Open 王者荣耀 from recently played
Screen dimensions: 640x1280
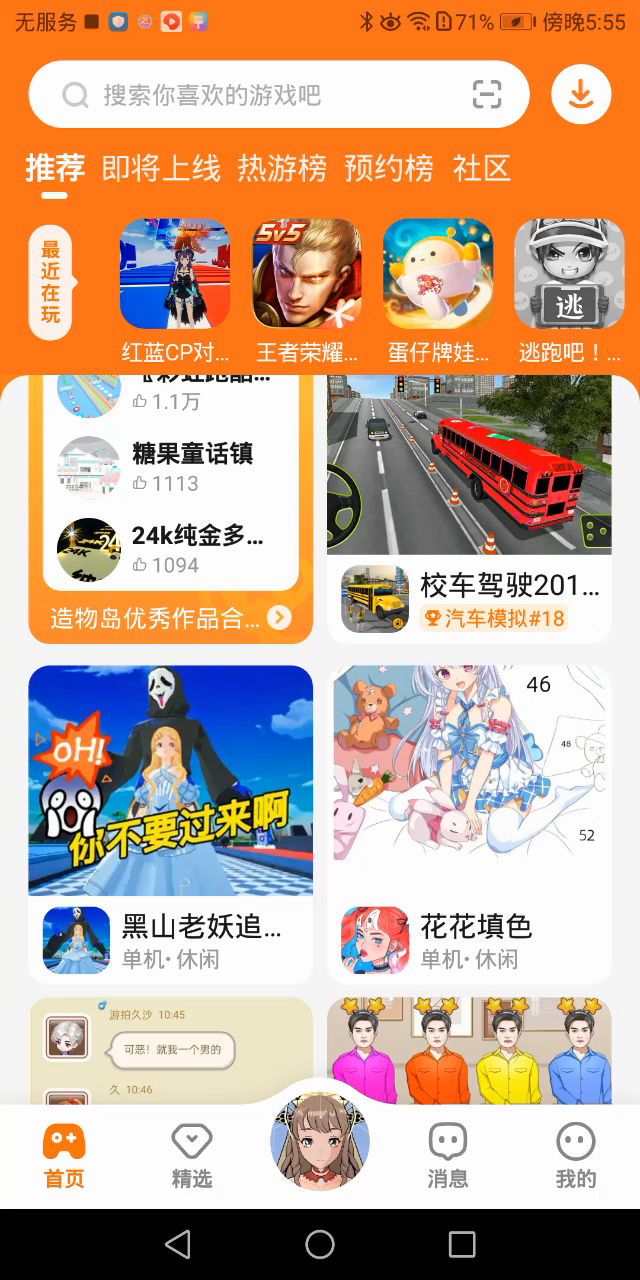point(306,275)
